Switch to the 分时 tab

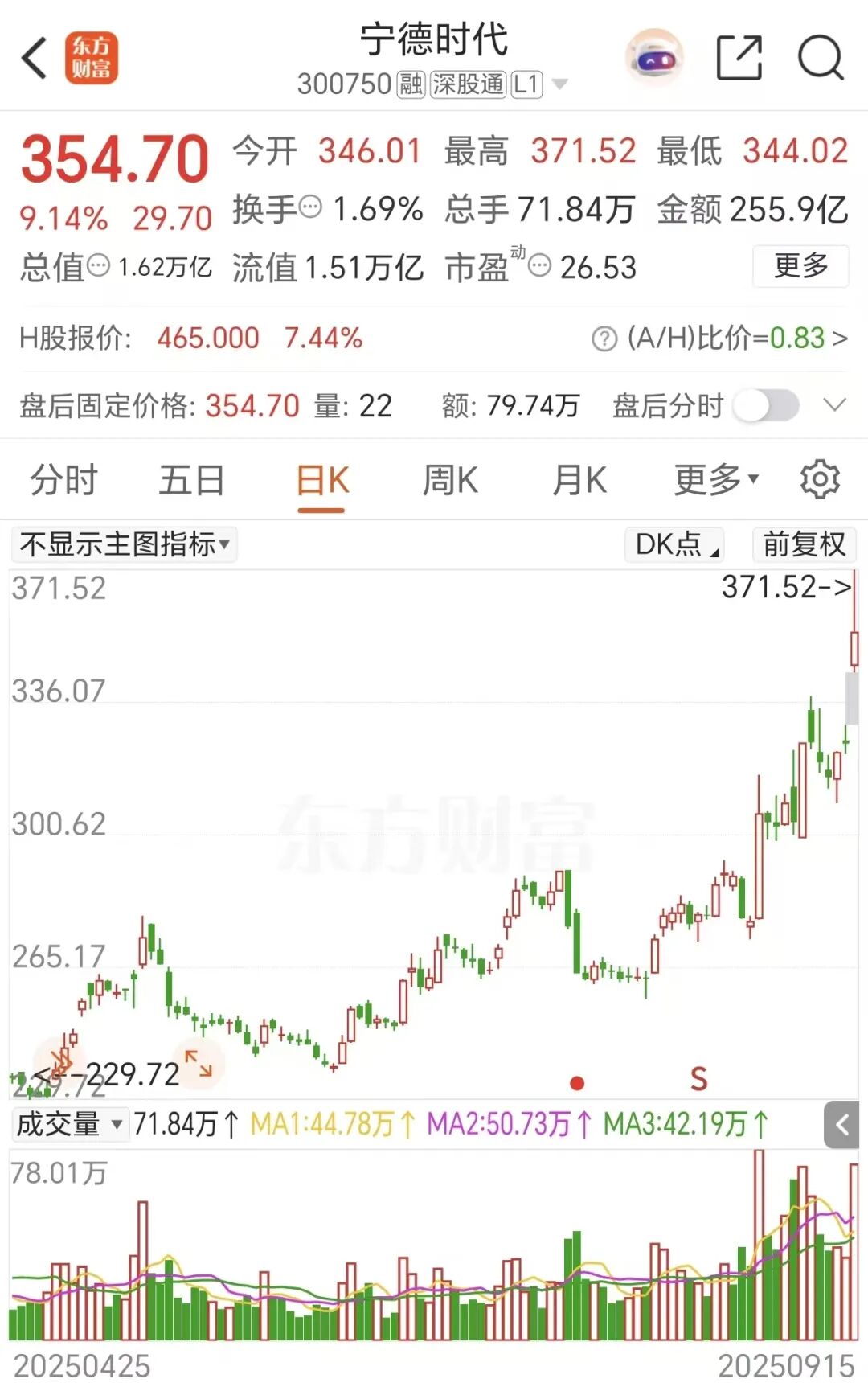click(63, 481)
